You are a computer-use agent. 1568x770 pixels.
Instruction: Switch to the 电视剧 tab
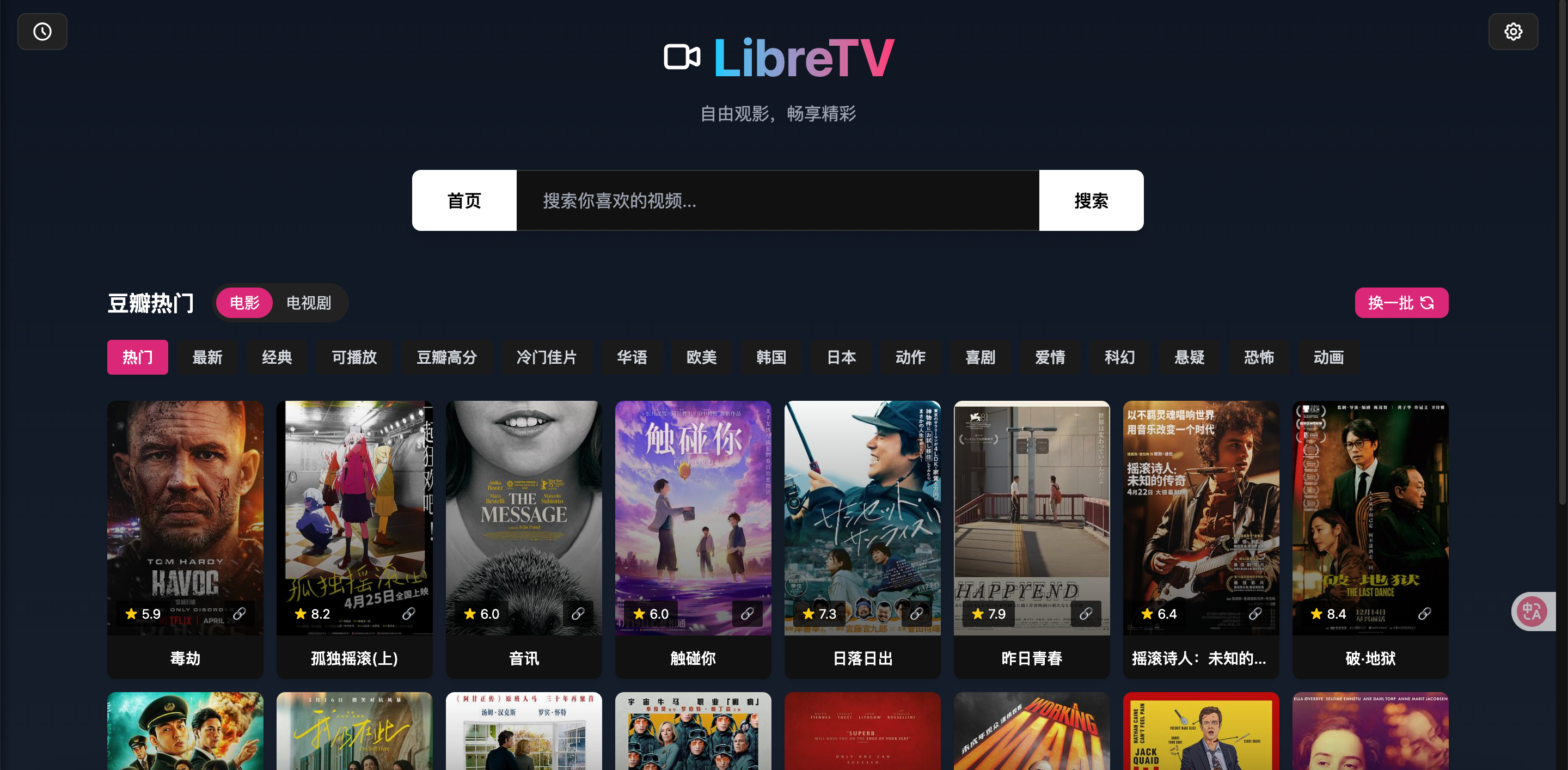[x=309, y=303]
